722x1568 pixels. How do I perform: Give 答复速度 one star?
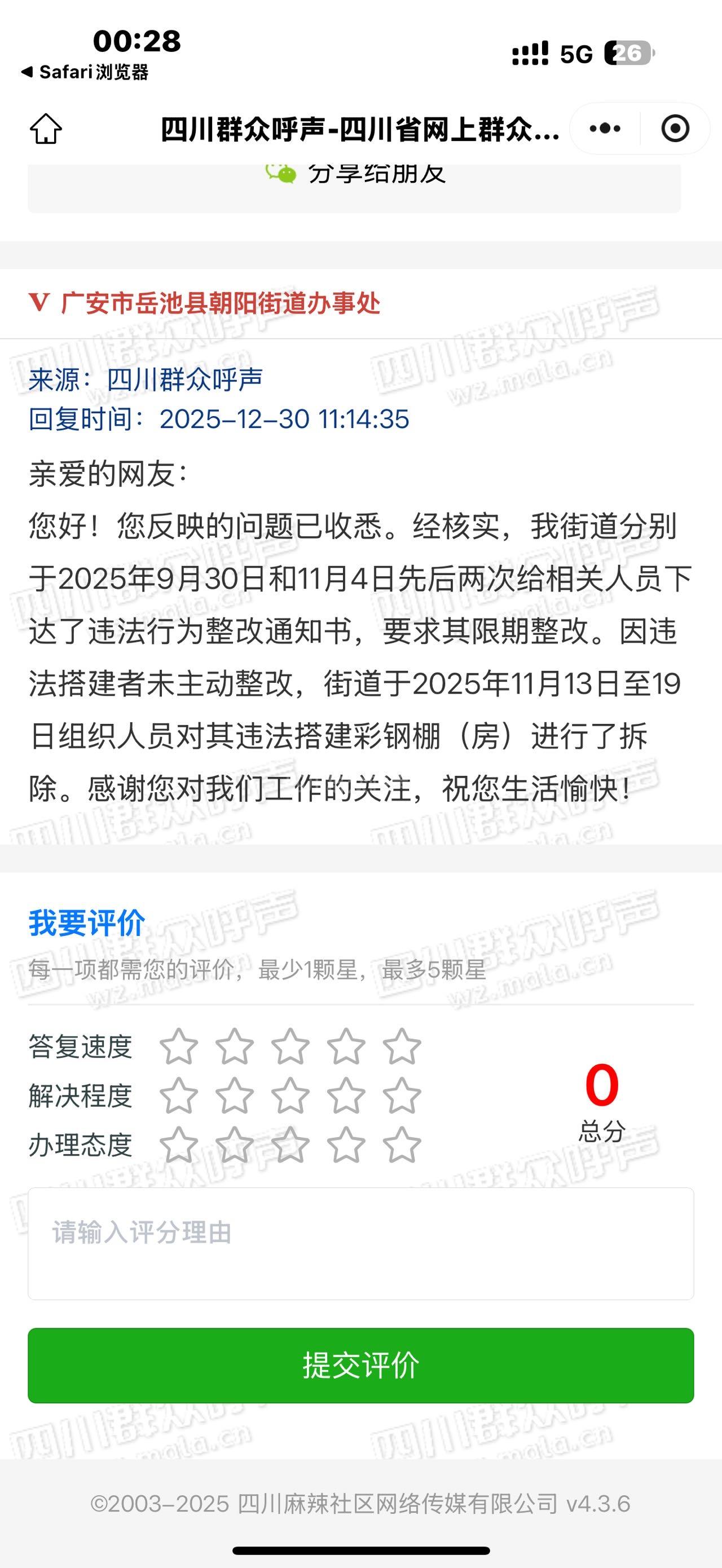pyautogui.click(x=178, y=1046)
